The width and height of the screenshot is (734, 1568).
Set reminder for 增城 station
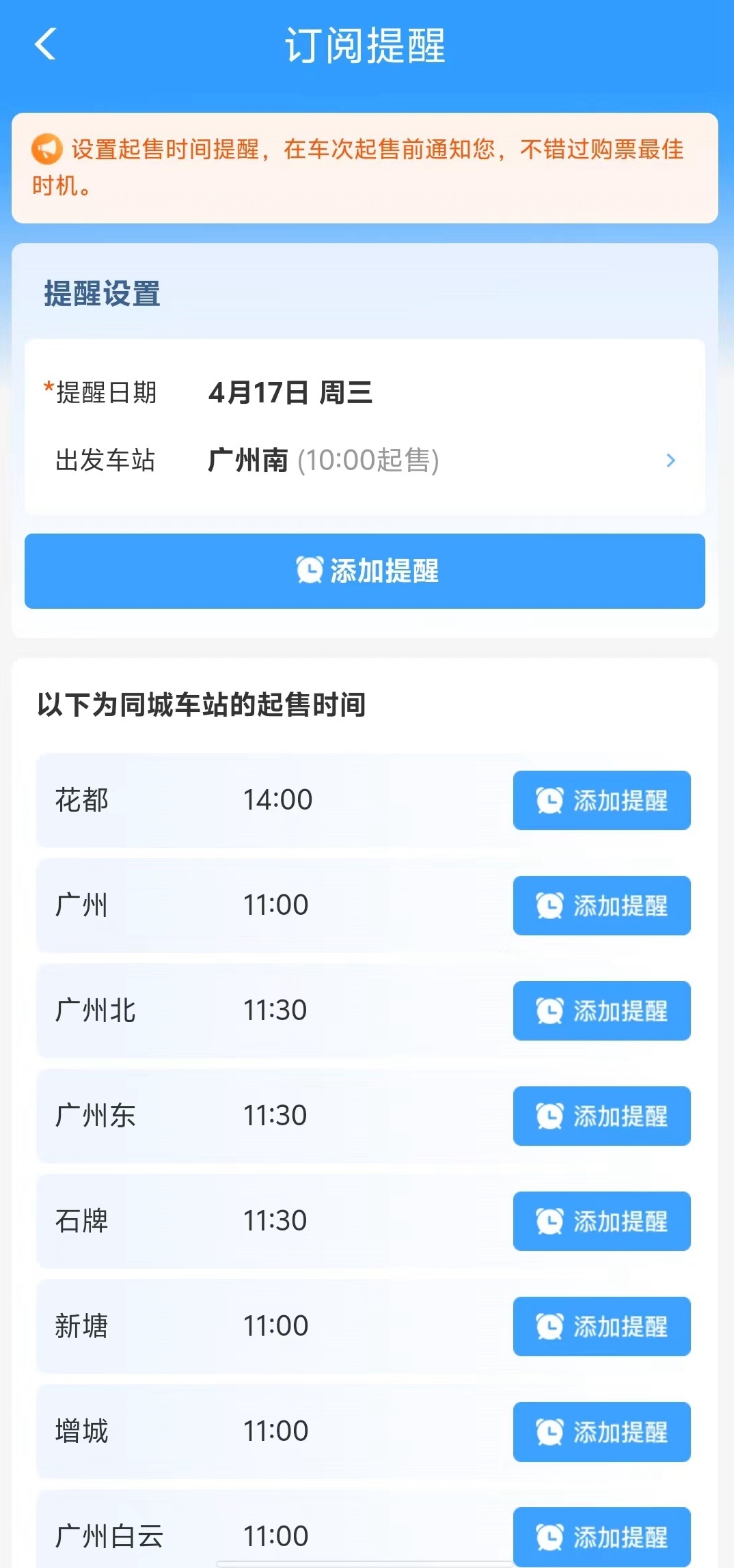(x=601, y=1432)
